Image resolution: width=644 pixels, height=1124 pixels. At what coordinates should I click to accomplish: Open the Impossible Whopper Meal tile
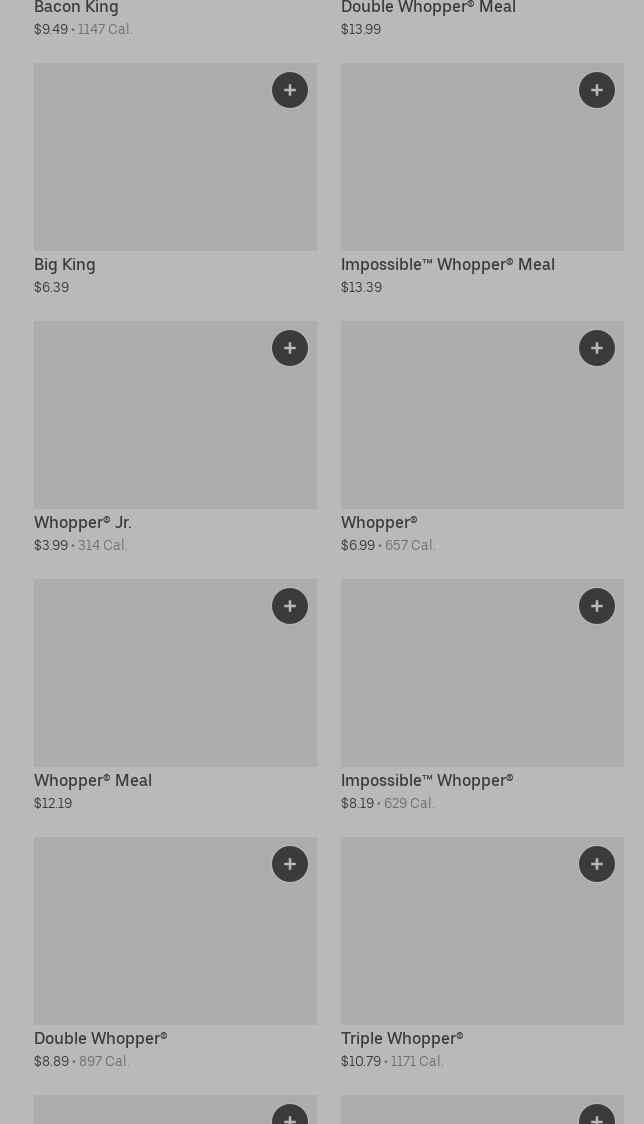pyautogui.click(x=482, y=179)
